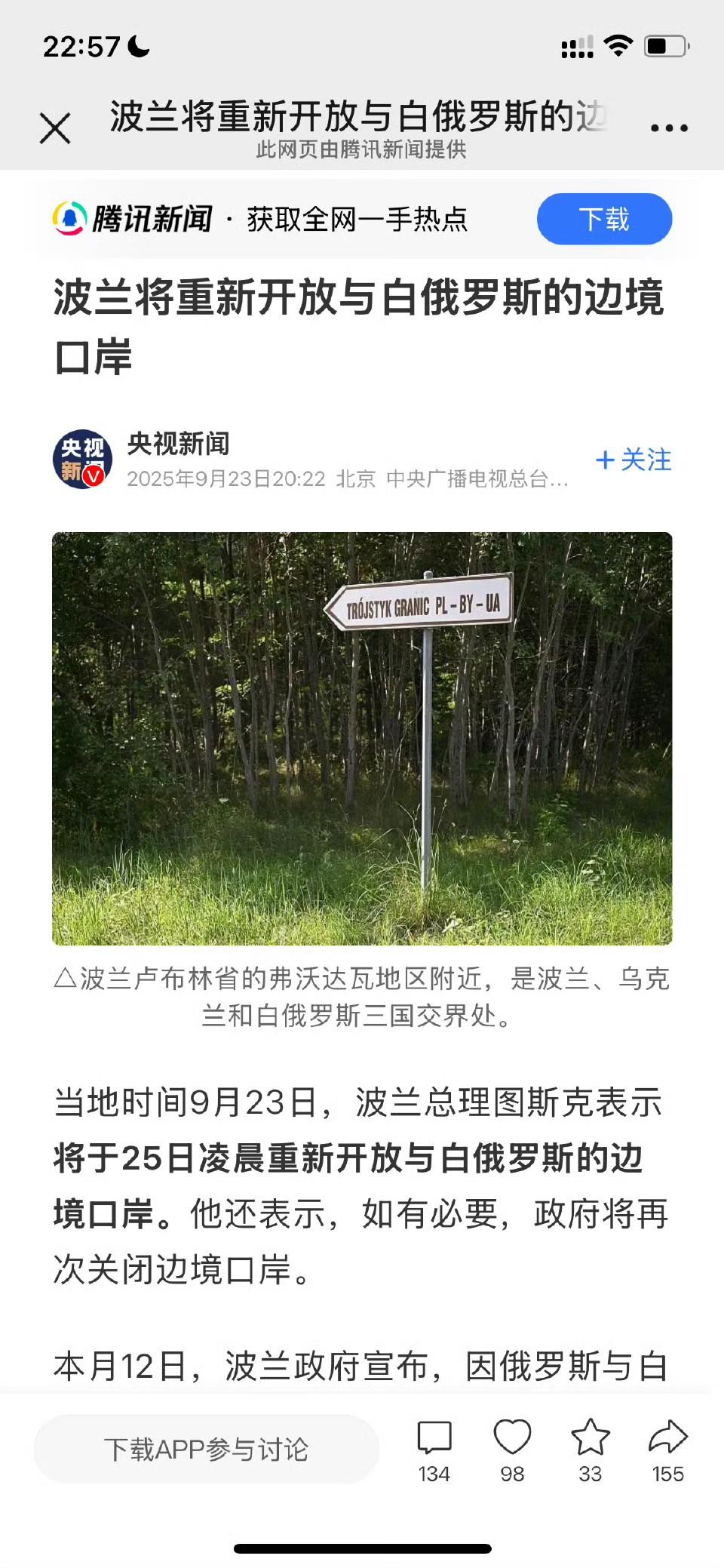Open the 央视新闻 profile avatar

pyautogui.click(x=84, y=459)
